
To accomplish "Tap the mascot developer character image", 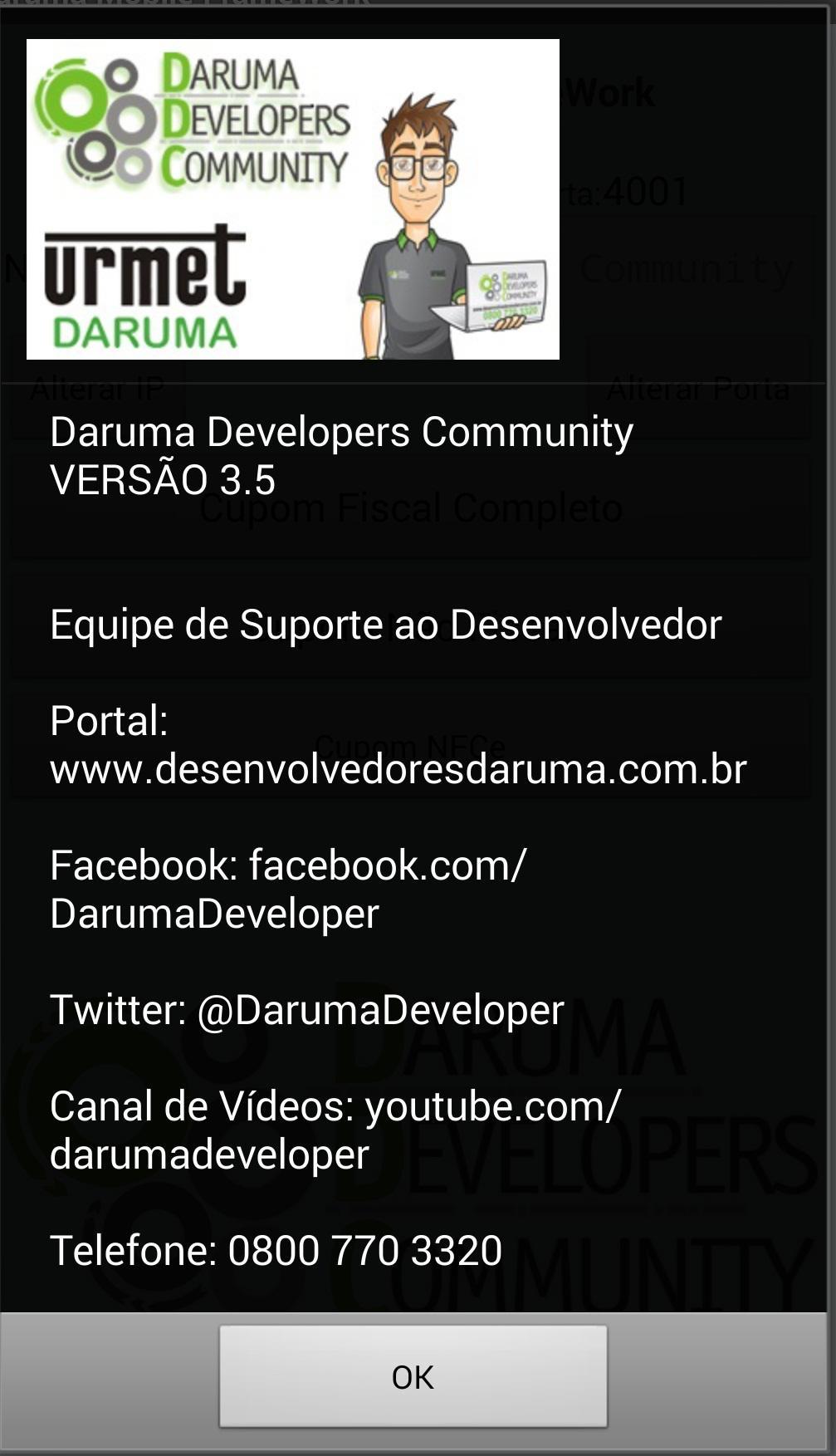I will coord(432,208).
